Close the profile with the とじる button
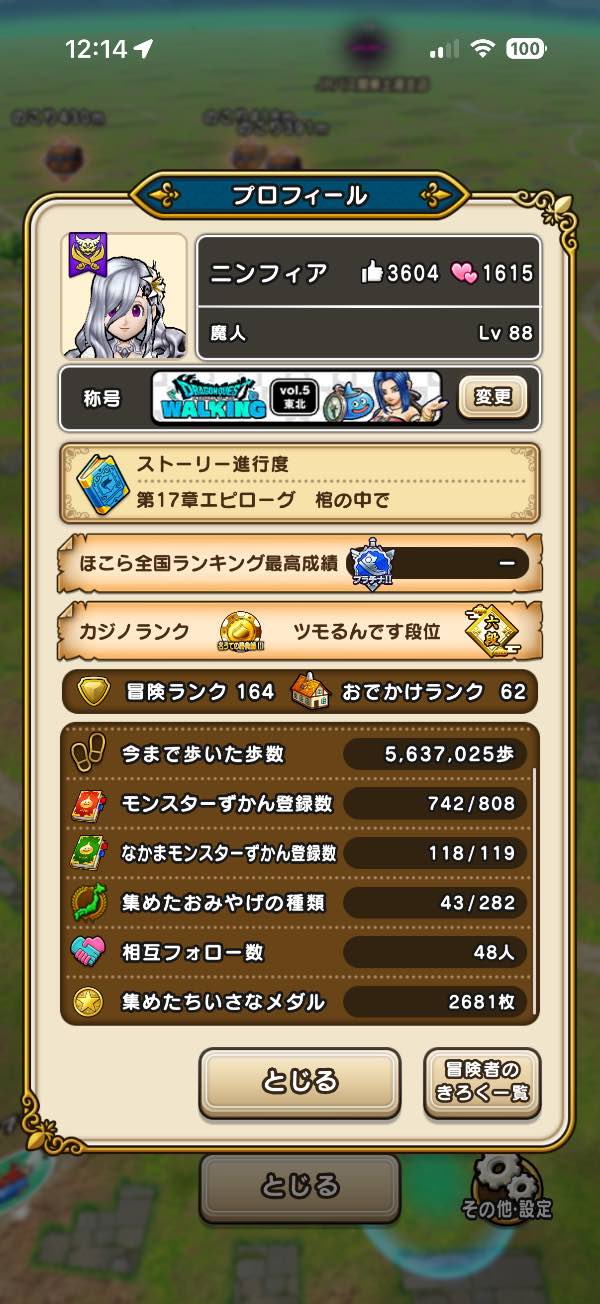600x1304 pixels. click(x=300, y=1082)
